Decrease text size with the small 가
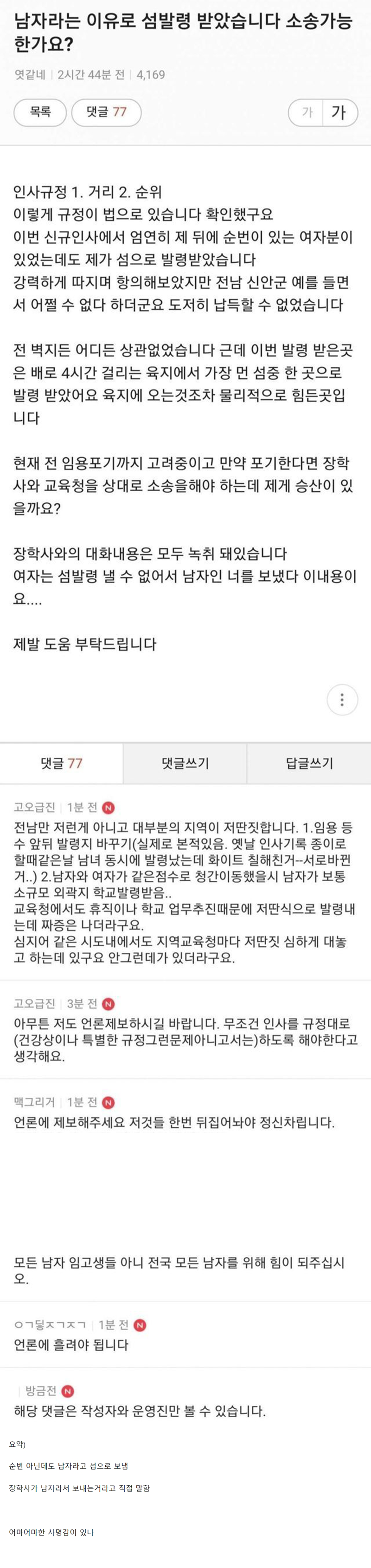 [307, 112]
